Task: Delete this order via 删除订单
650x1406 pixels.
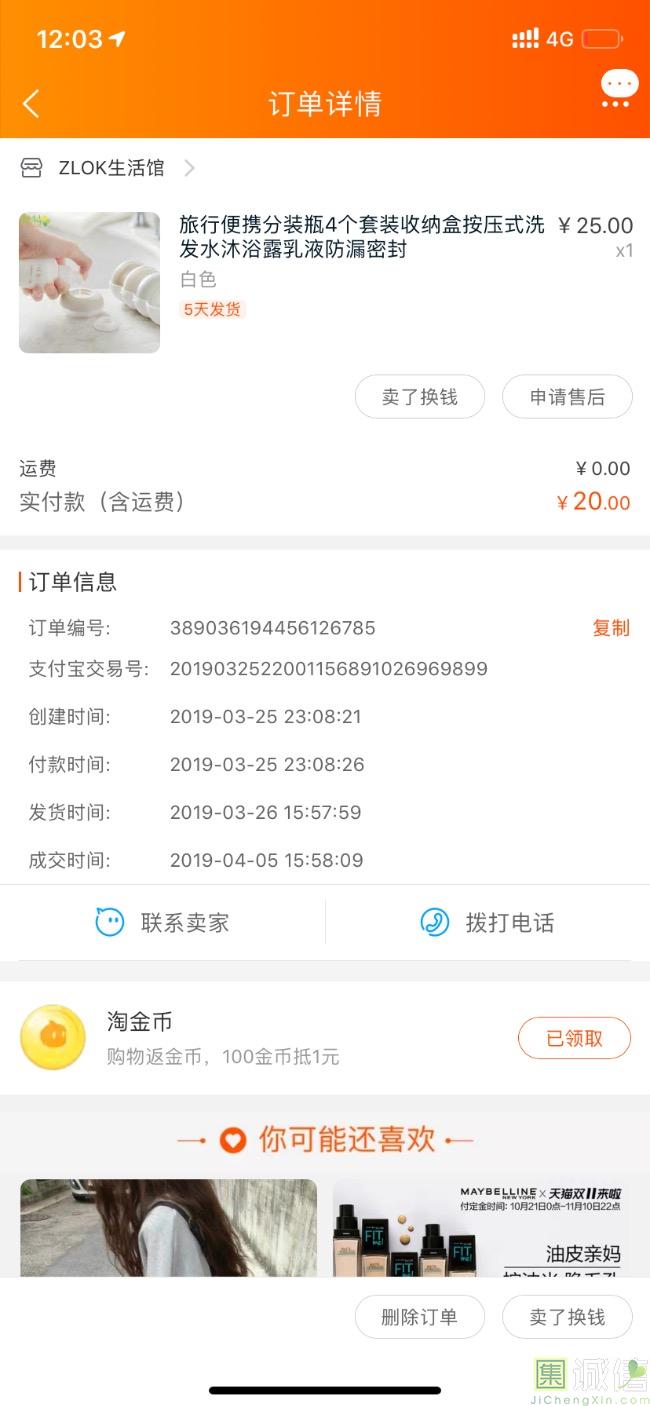Action: point(419,1317)
